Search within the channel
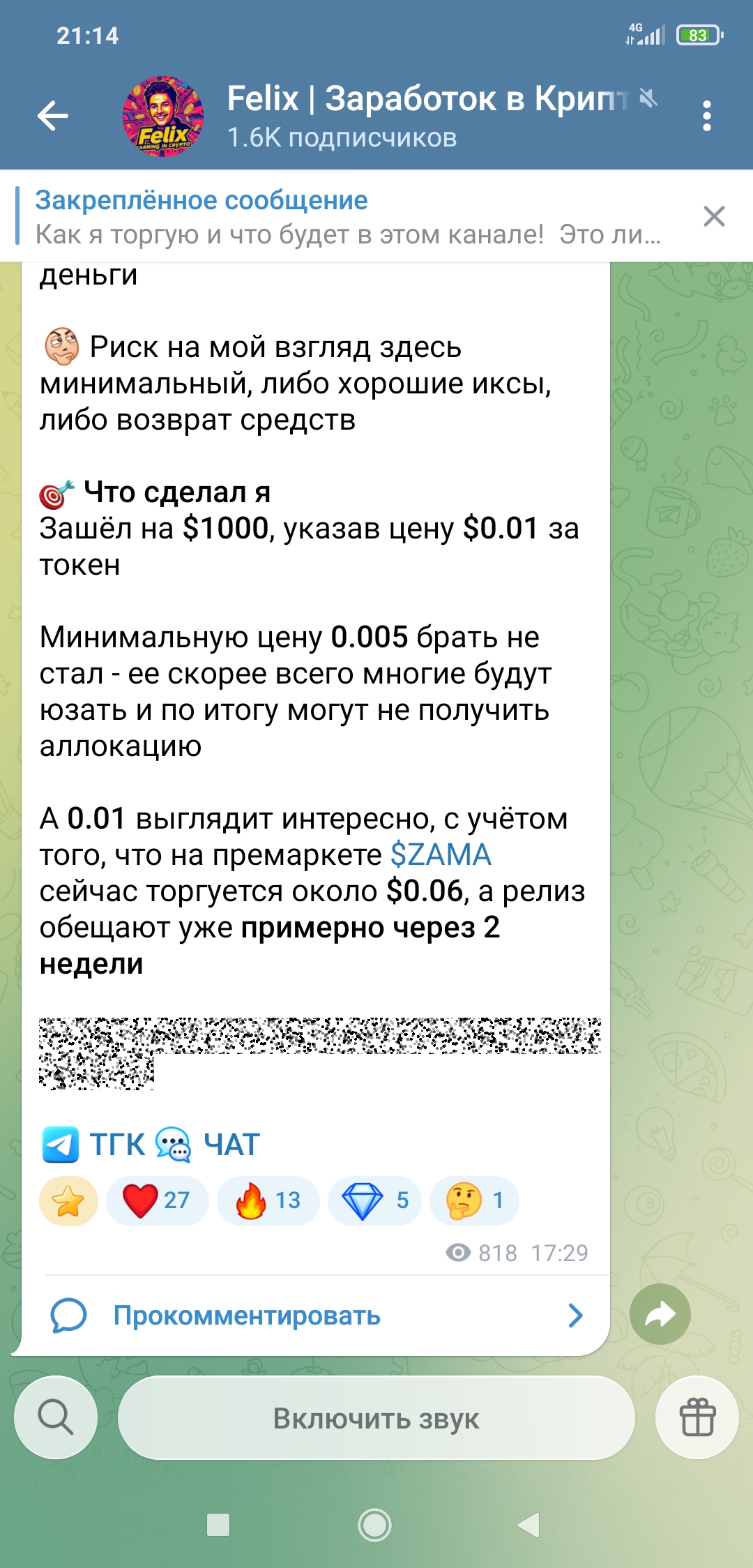 (x=56, y=1417)
